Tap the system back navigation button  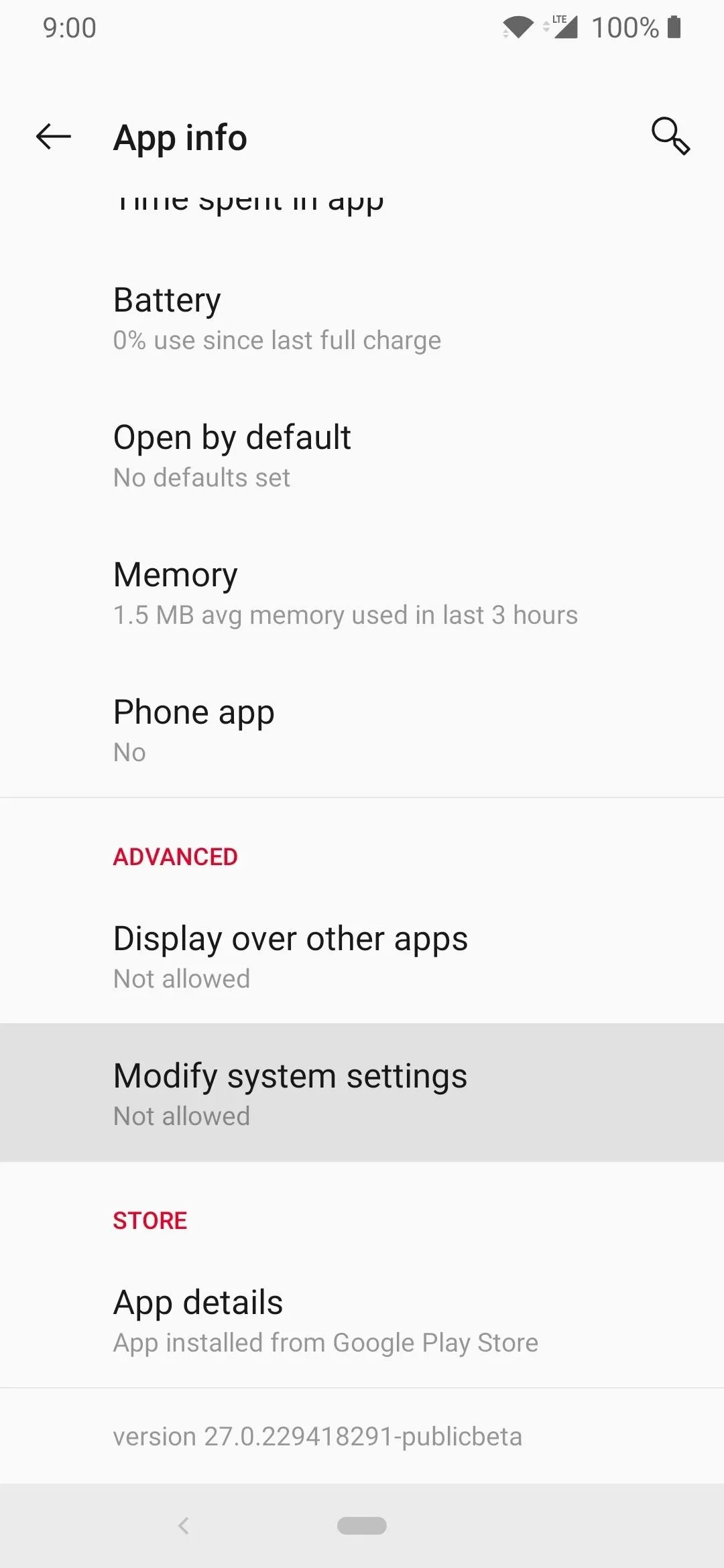tap(183, 1526)
